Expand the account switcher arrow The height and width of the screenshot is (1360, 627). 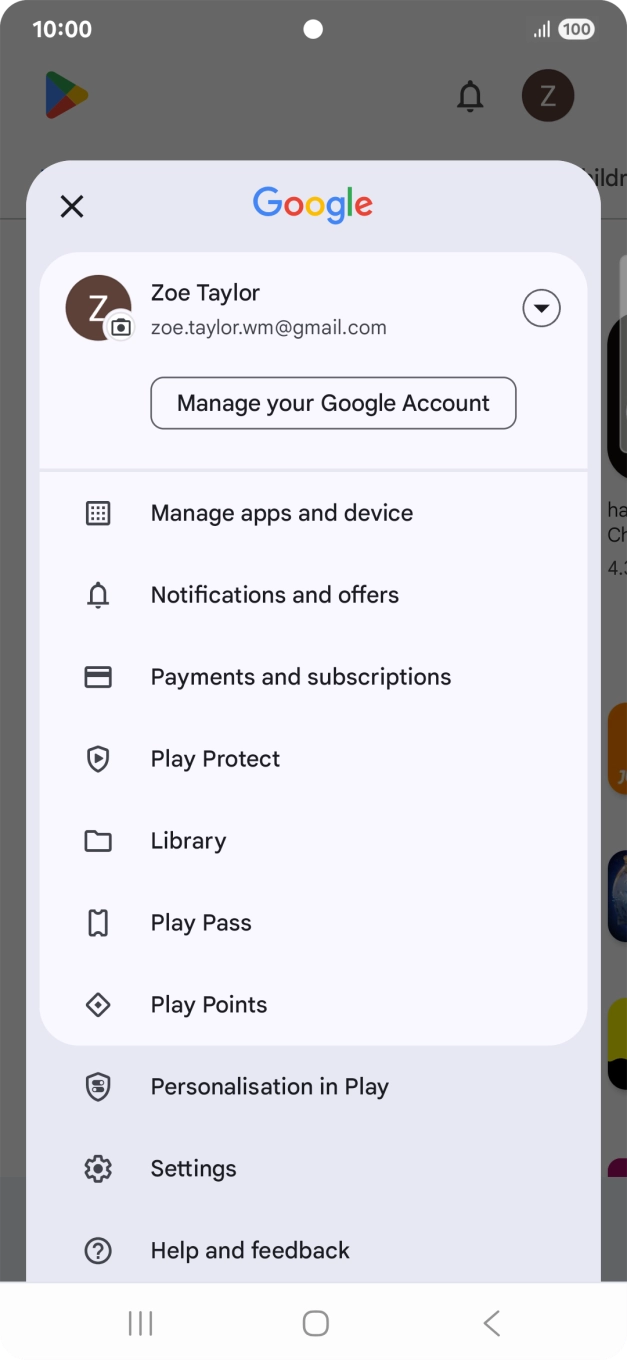(x=541, y=308)
